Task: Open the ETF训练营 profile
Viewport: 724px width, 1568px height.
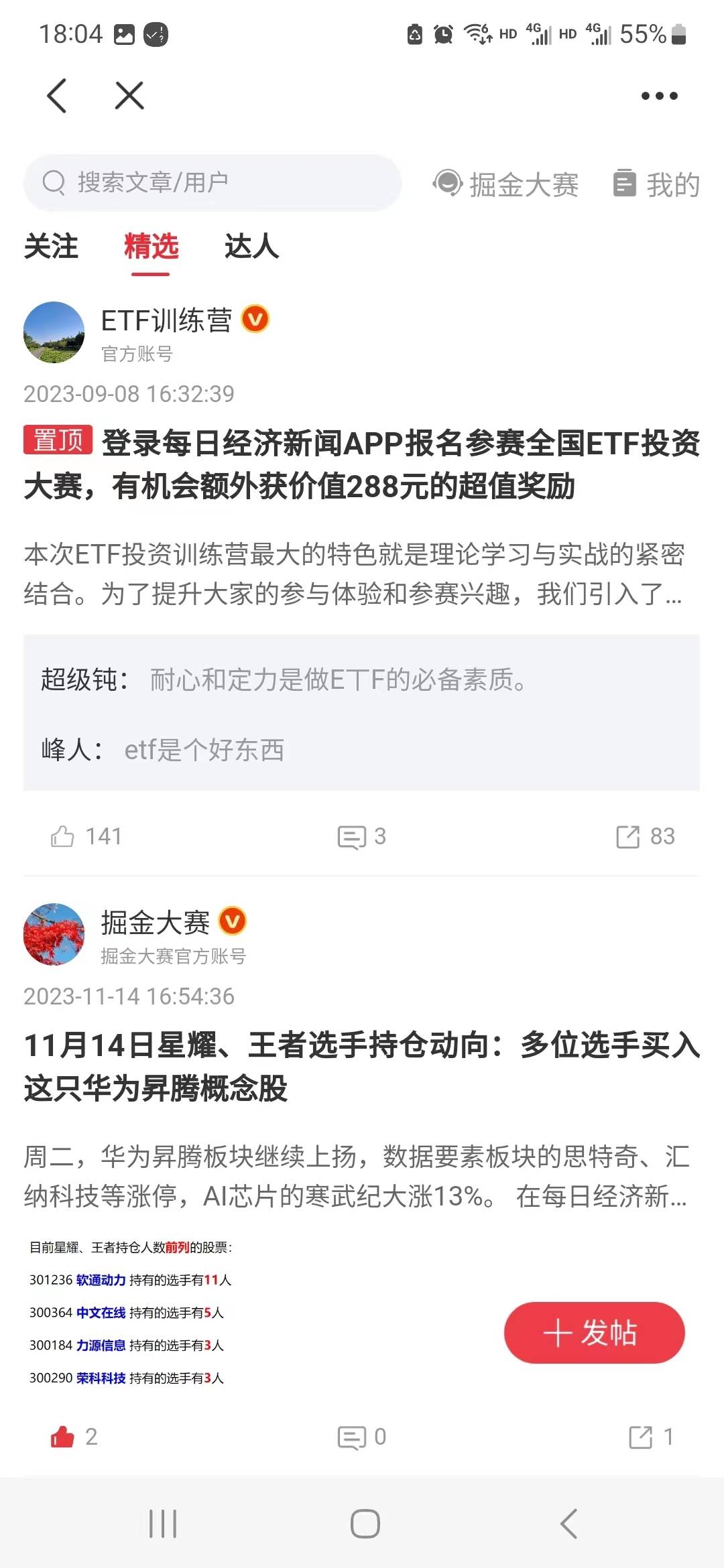Action: 165,321
